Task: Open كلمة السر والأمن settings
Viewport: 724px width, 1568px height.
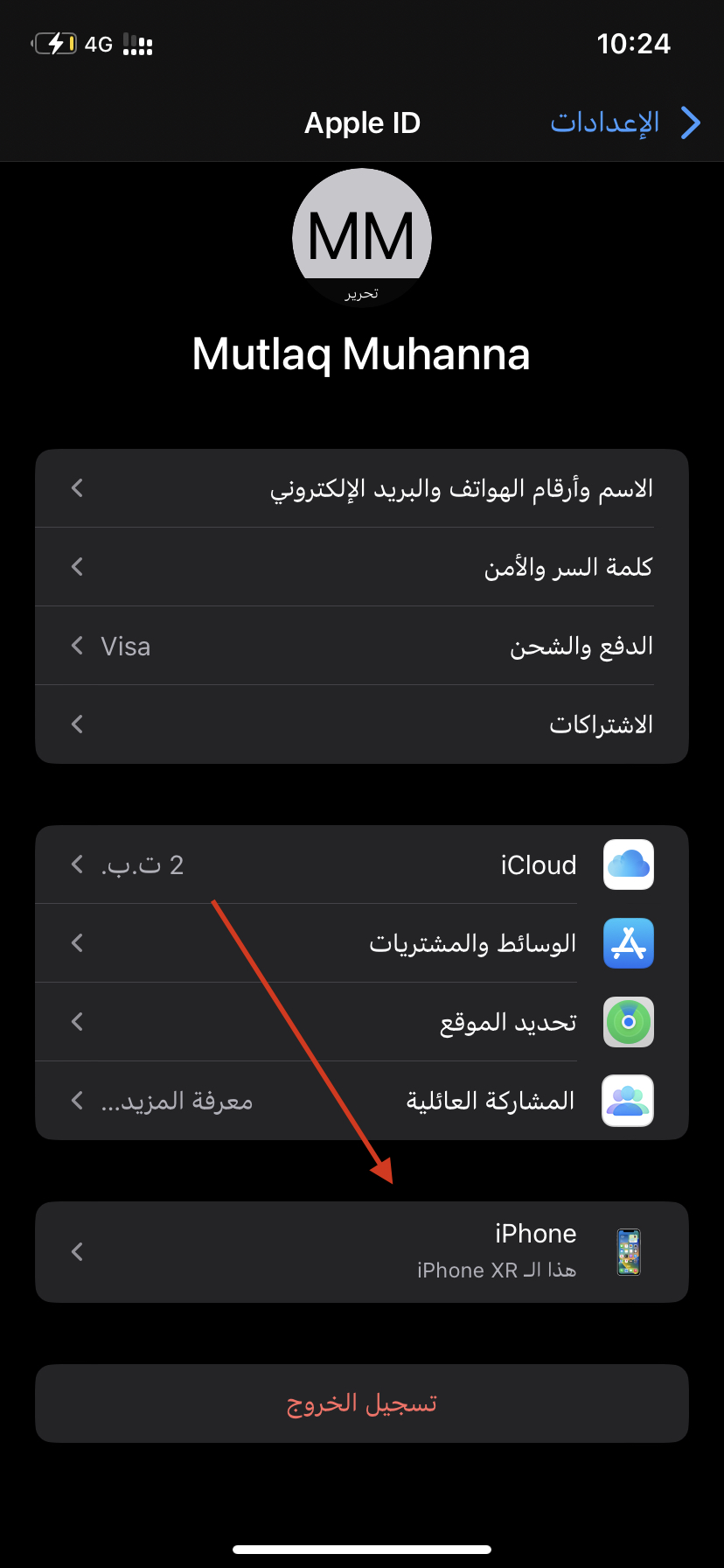Action: [x=362, y=567]
